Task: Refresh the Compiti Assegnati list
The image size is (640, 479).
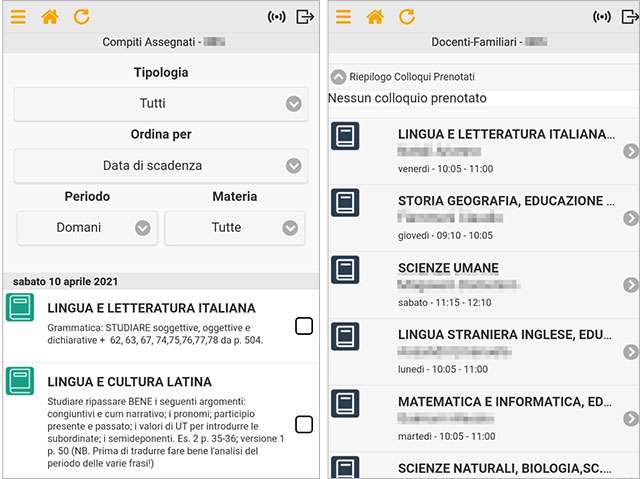Action: (x=81, y=17)
